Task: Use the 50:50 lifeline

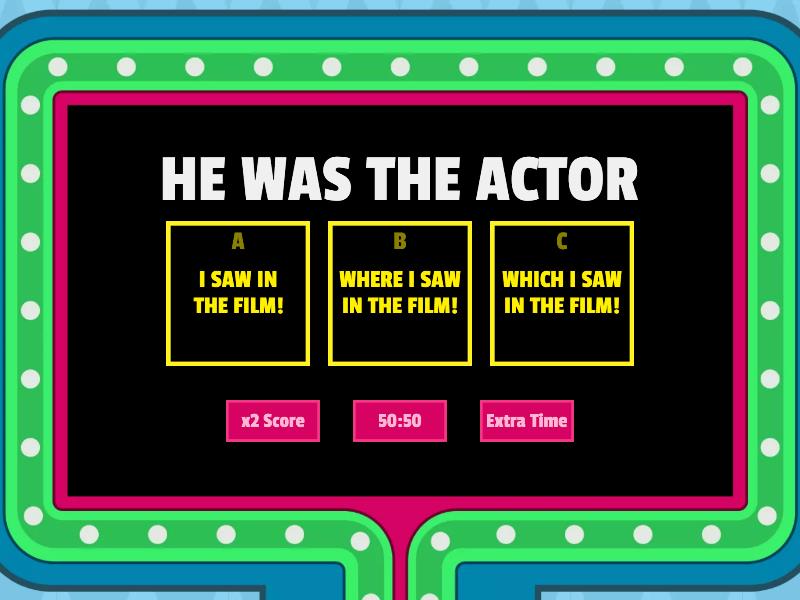Action: tap(400, 421)
